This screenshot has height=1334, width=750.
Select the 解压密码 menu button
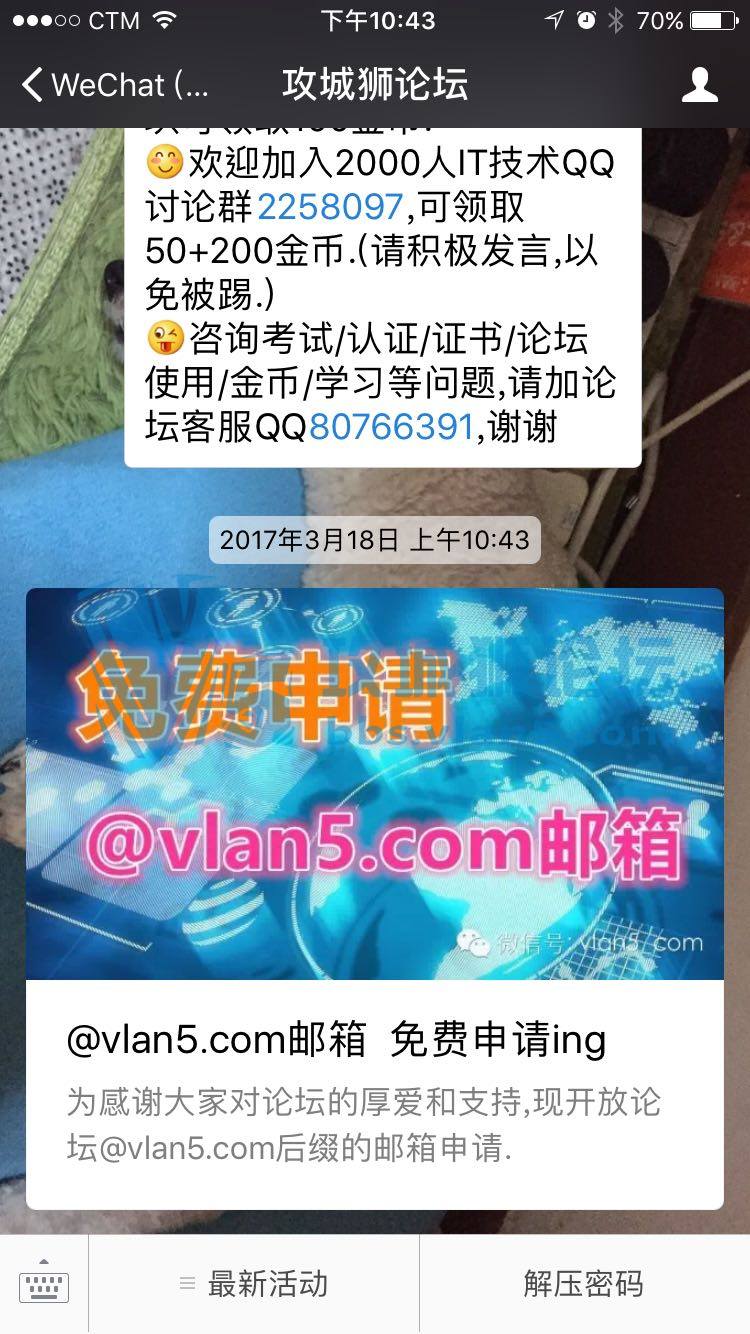coord(584,1284)
